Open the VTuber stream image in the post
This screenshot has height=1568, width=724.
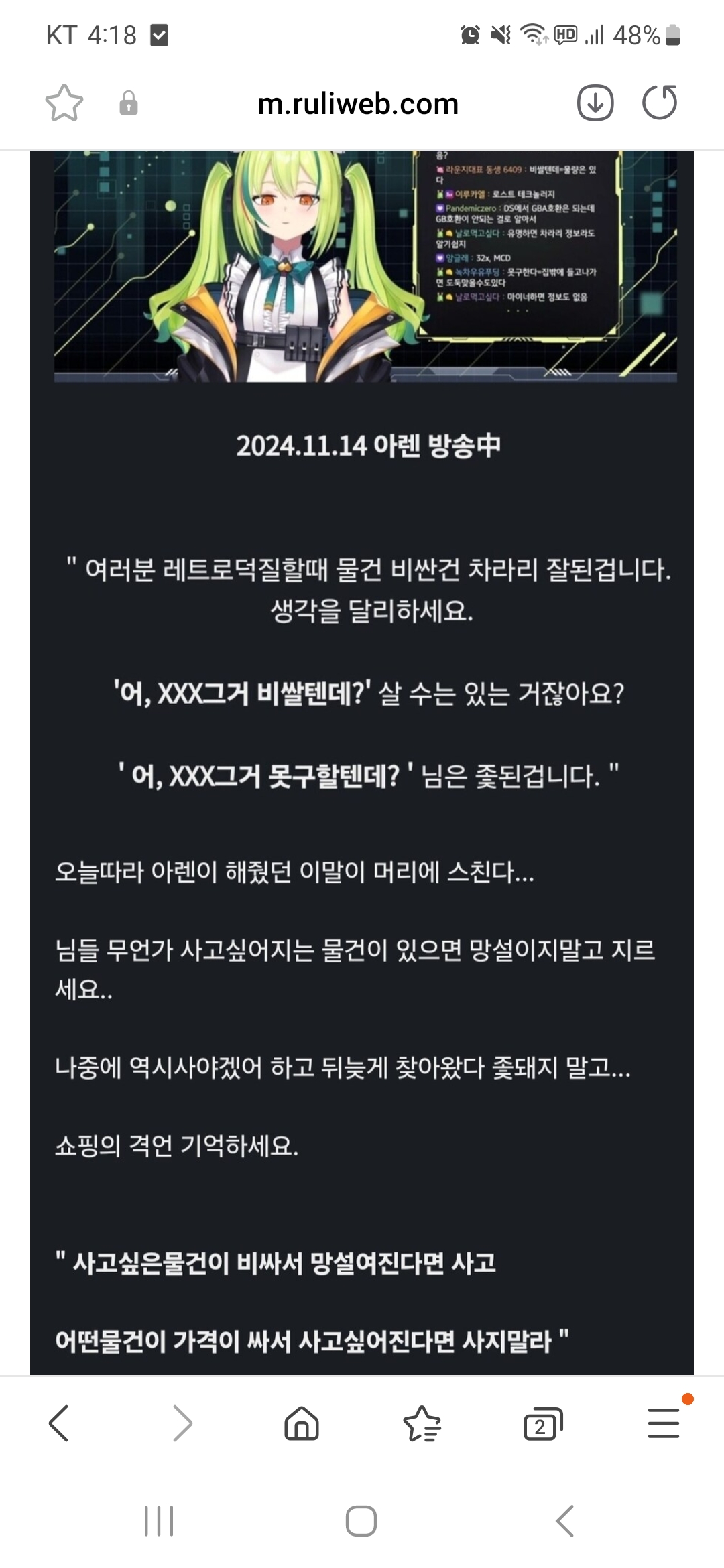coord(365,266)
